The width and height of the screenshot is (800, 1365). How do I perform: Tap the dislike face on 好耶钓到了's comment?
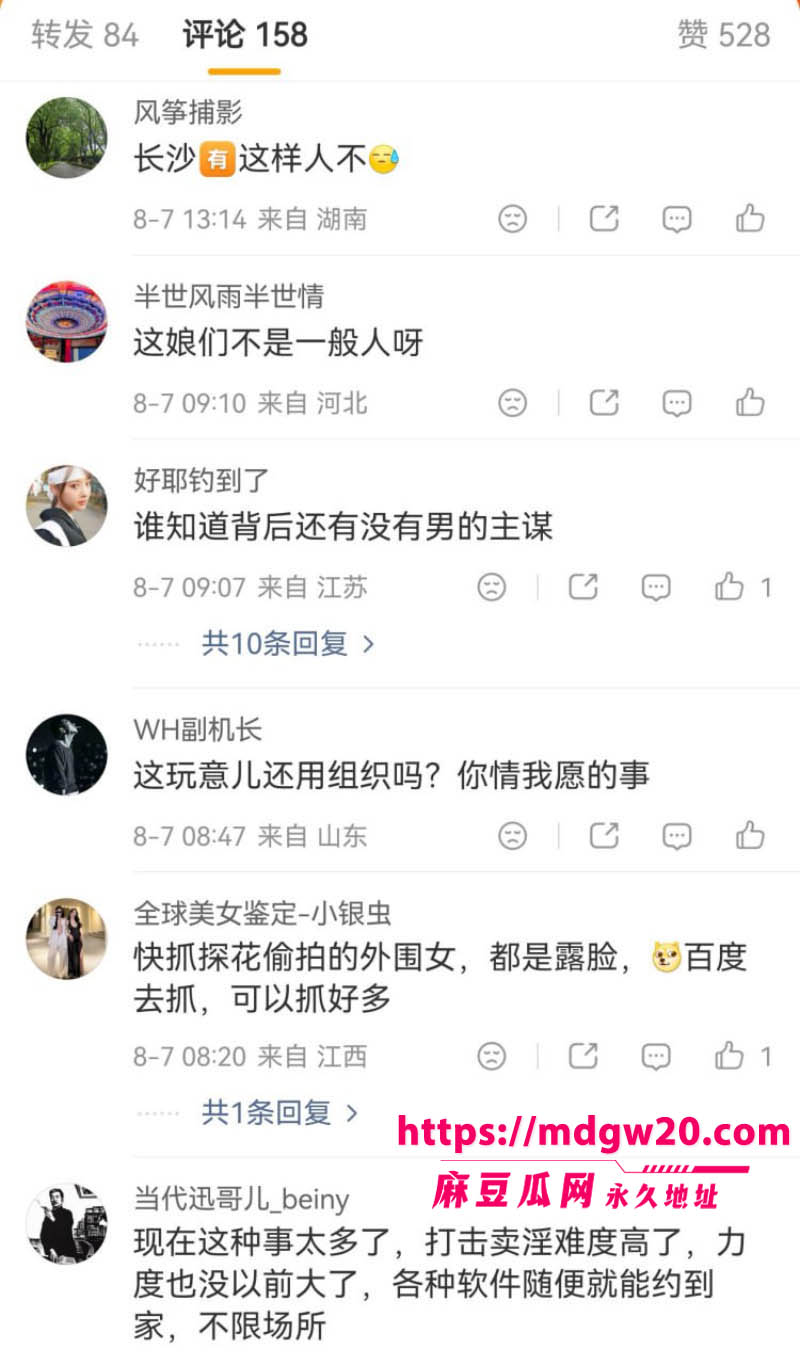[491, 587]
